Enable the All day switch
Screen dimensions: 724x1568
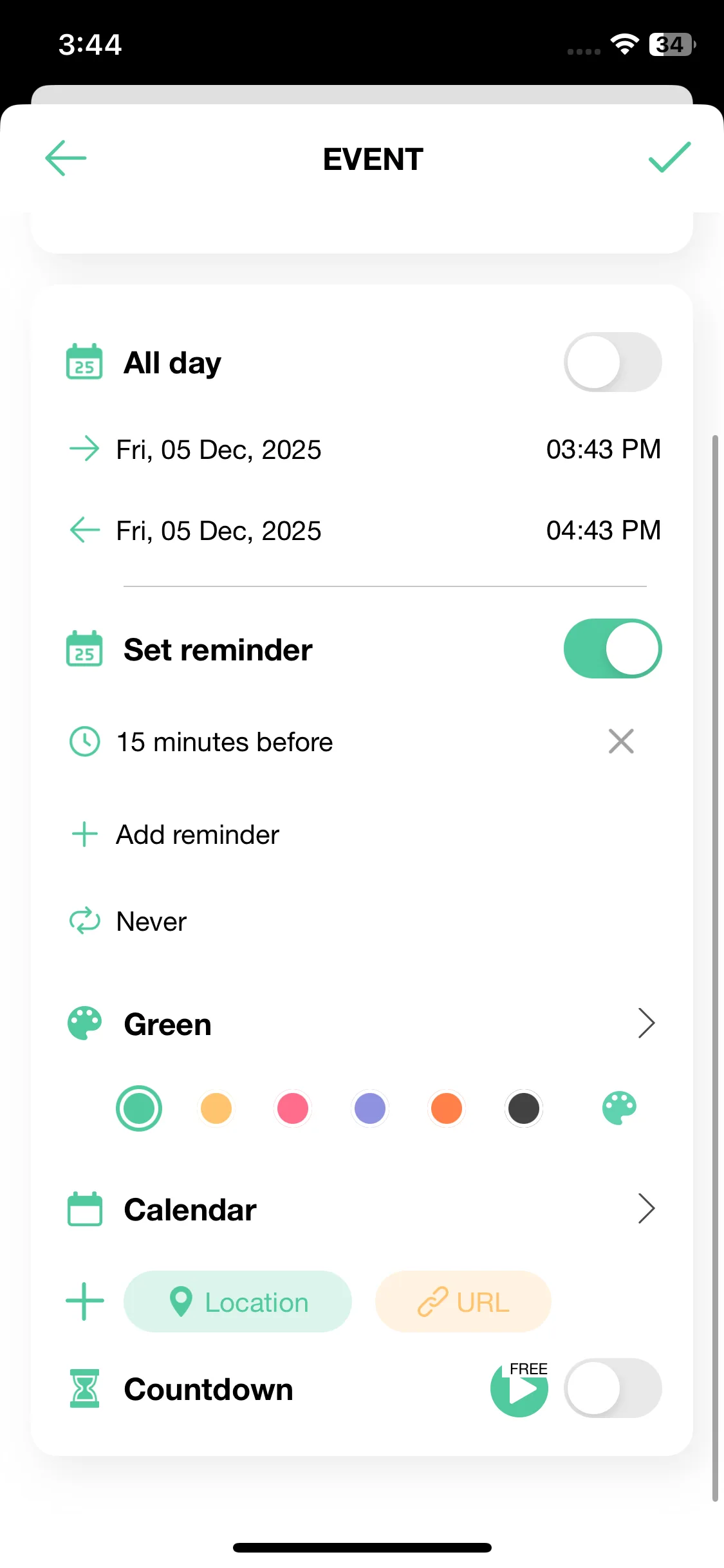612,362
